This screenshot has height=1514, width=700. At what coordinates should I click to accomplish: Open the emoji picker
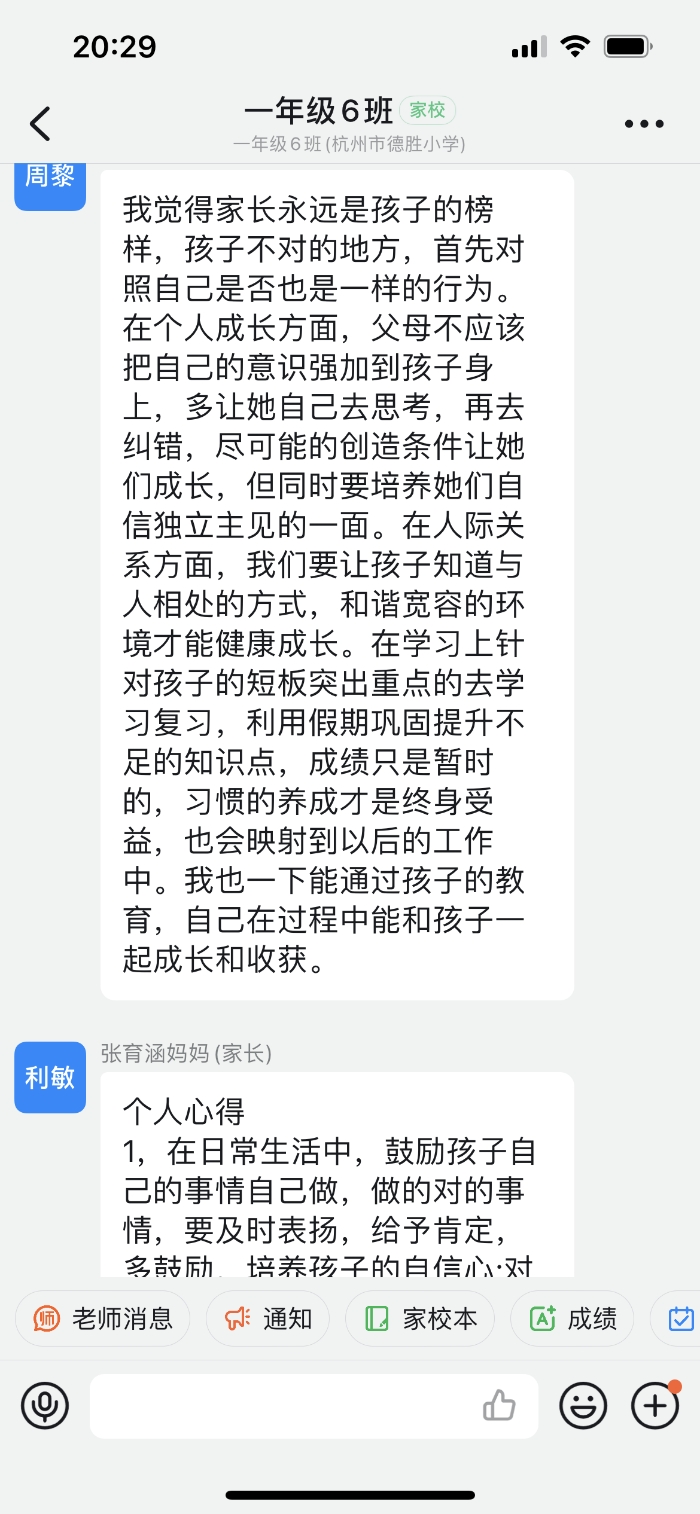[583, 1406]
